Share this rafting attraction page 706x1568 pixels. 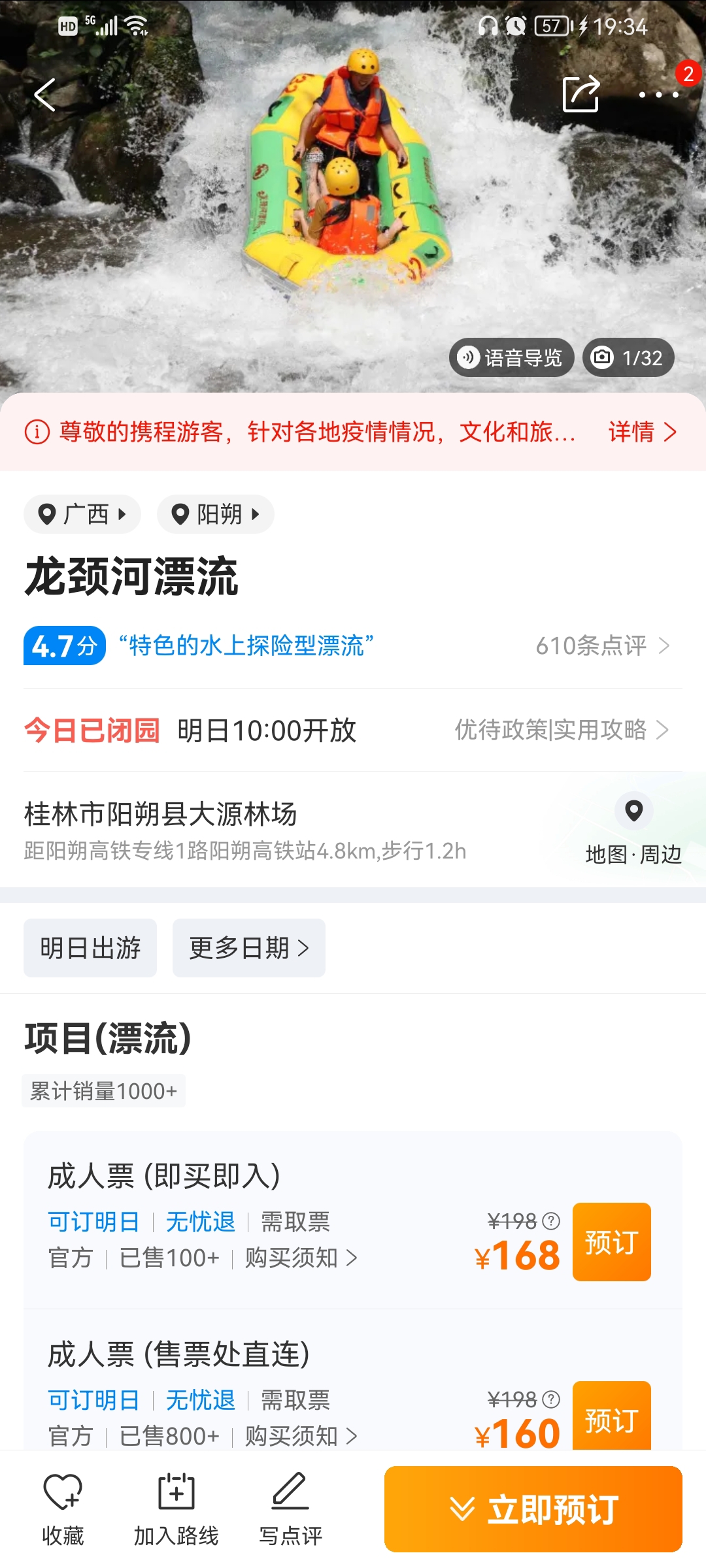pos(580,95)
